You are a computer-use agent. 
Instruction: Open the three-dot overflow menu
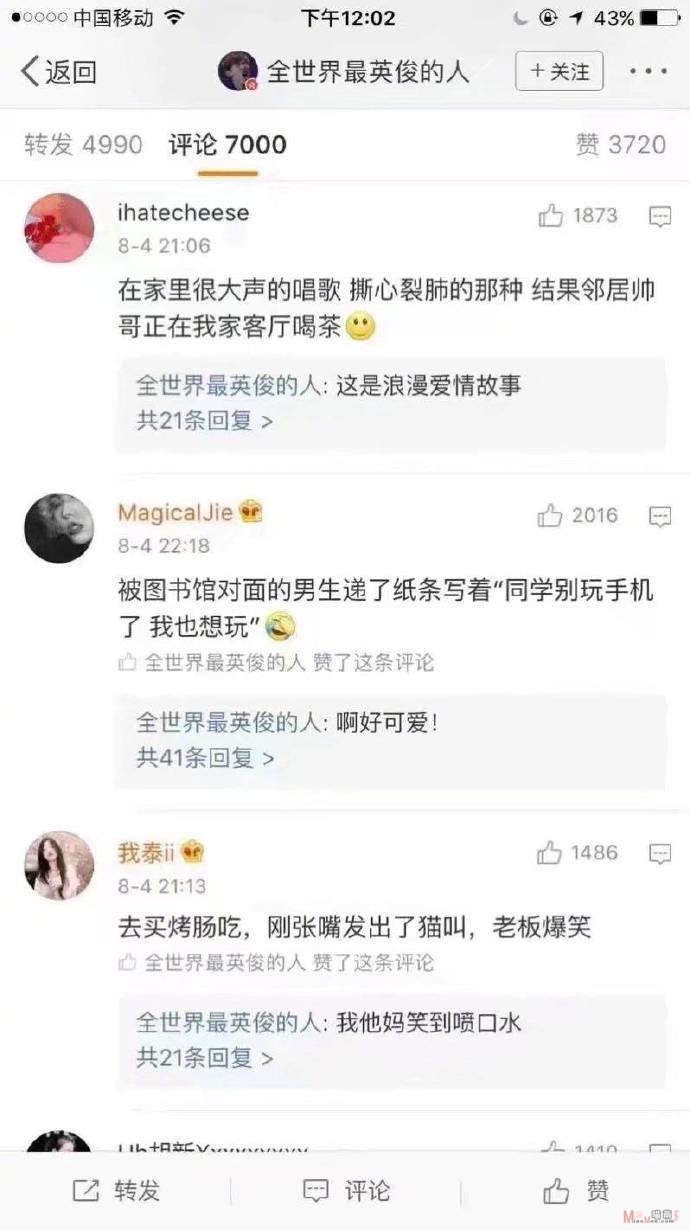[648, 72]
